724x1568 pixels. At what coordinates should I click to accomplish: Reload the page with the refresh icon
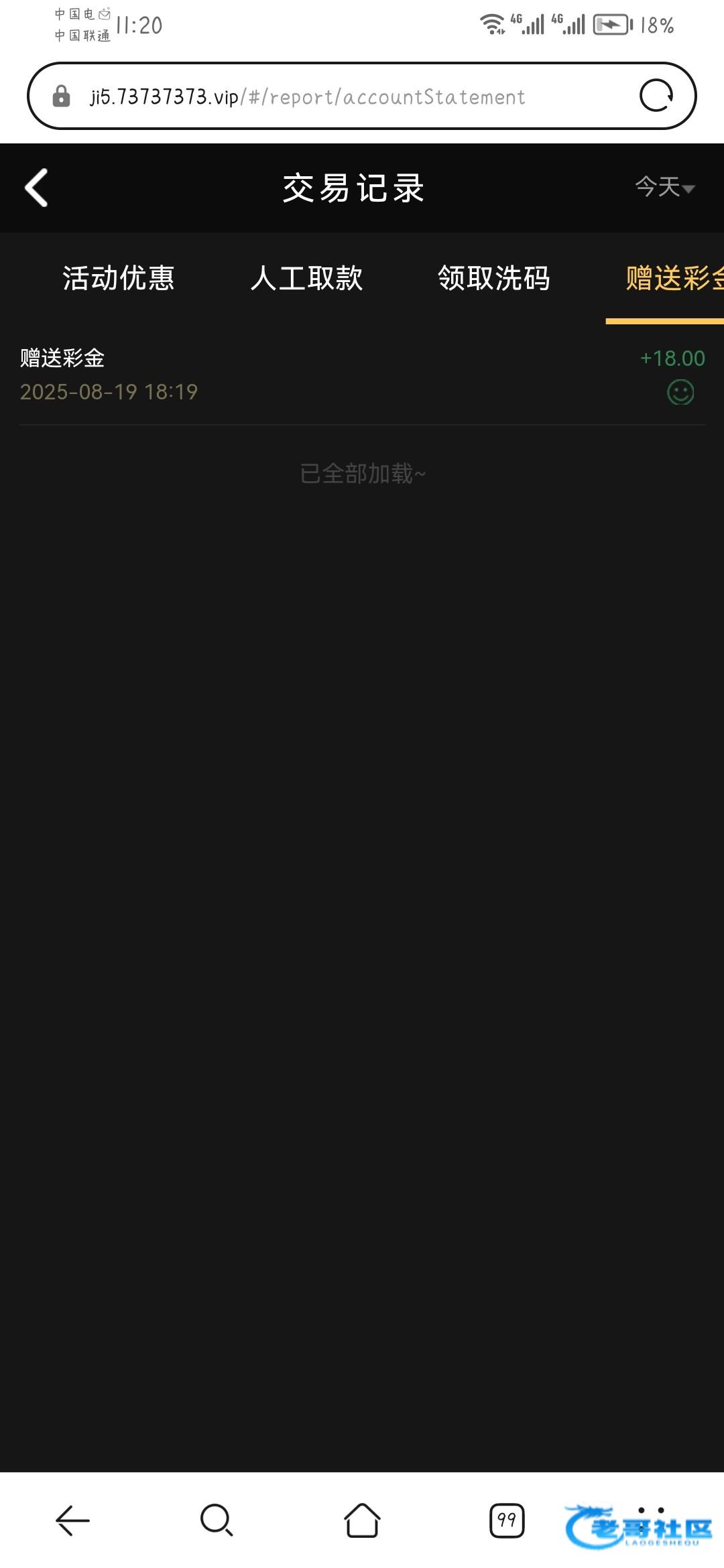pyautogui.click(x=656, y=96)
